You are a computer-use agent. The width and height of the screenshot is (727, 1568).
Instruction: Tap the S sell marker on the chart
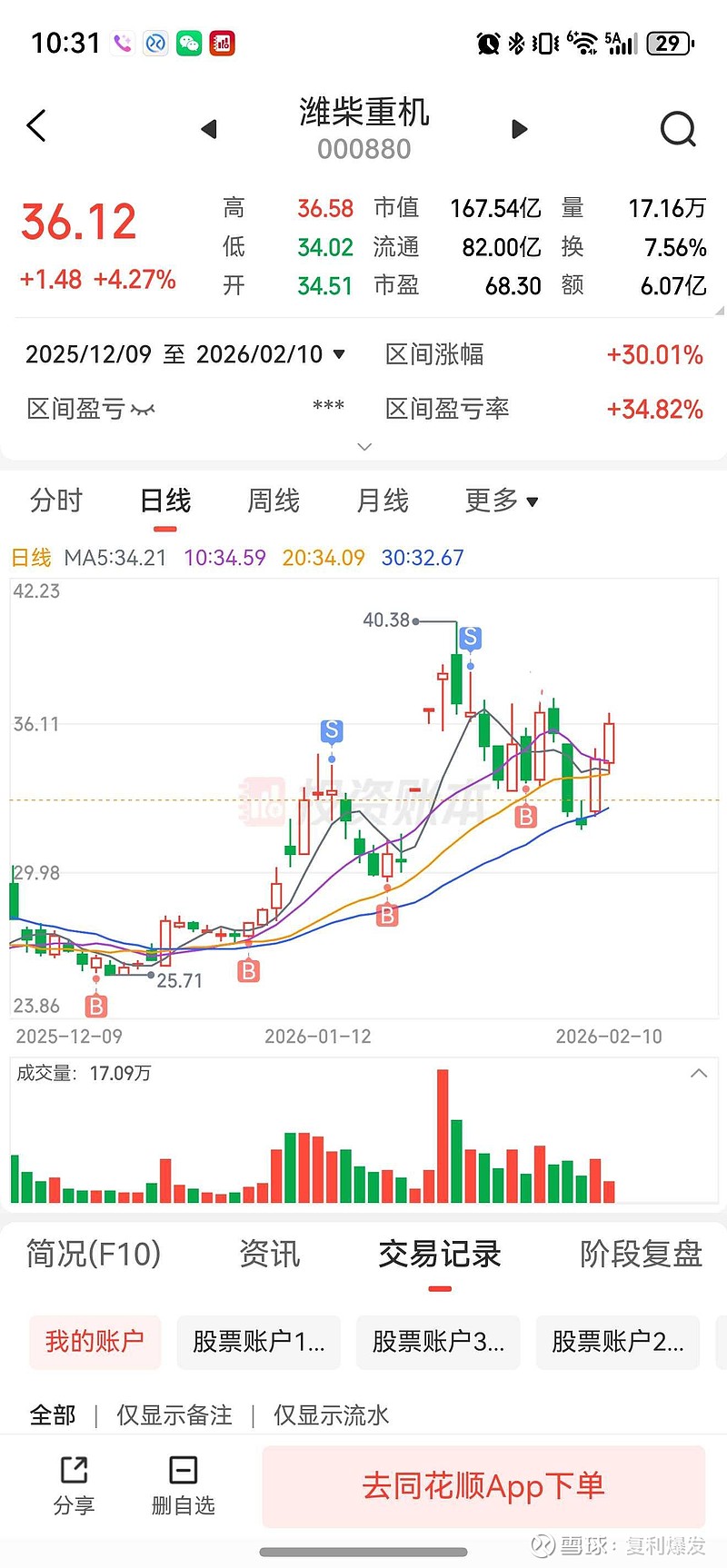(470, 638)
